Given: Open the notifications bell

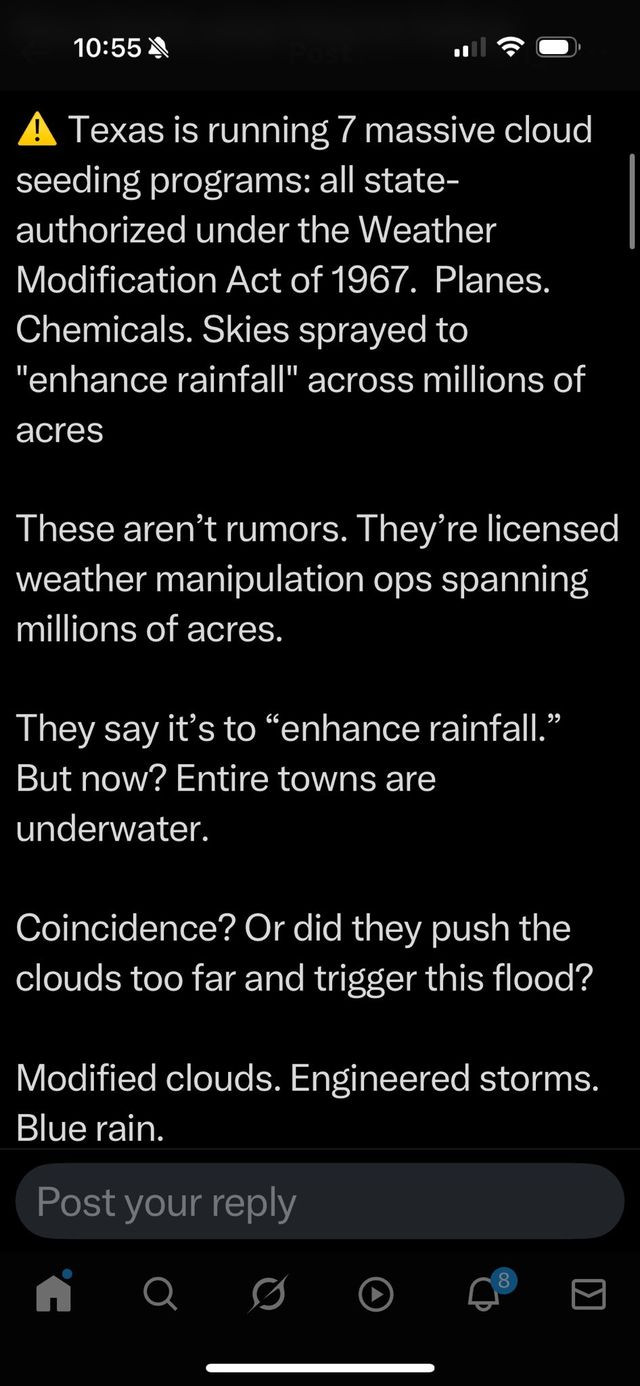Looking at the screenshot, I should click(482, 1294).
